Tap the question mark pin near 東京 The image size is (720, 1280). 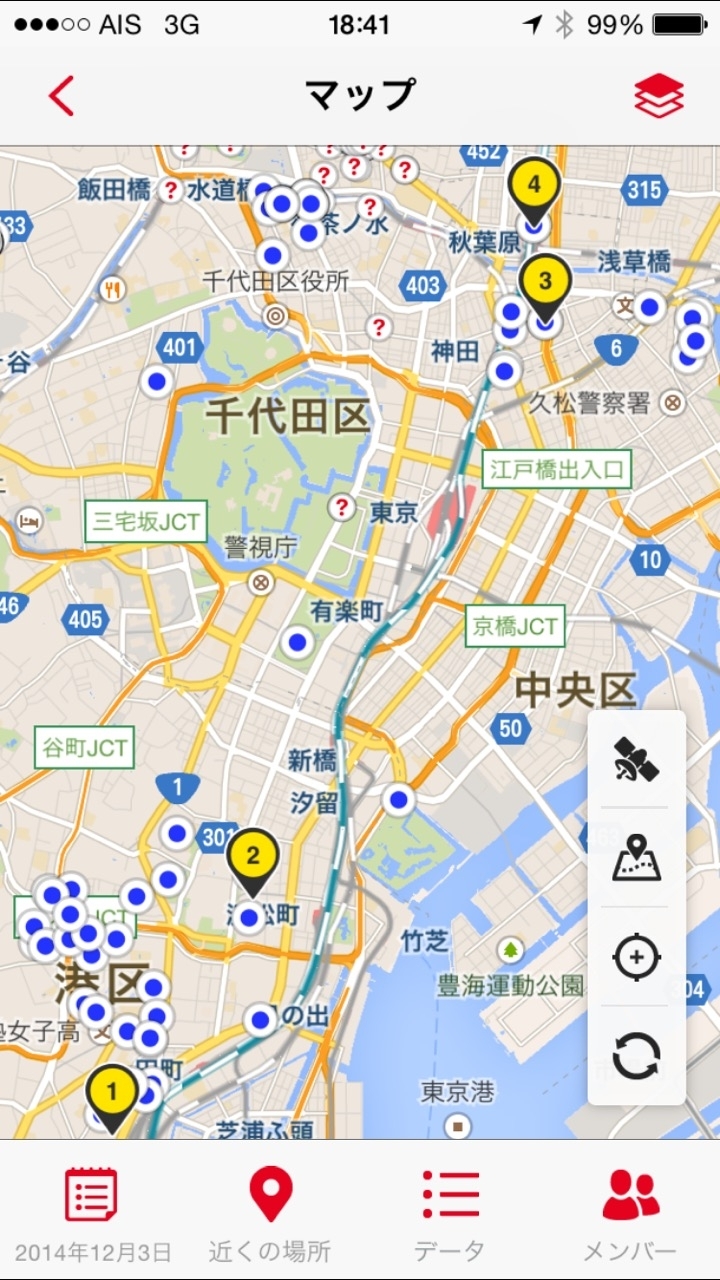click(x=342, y=508)
